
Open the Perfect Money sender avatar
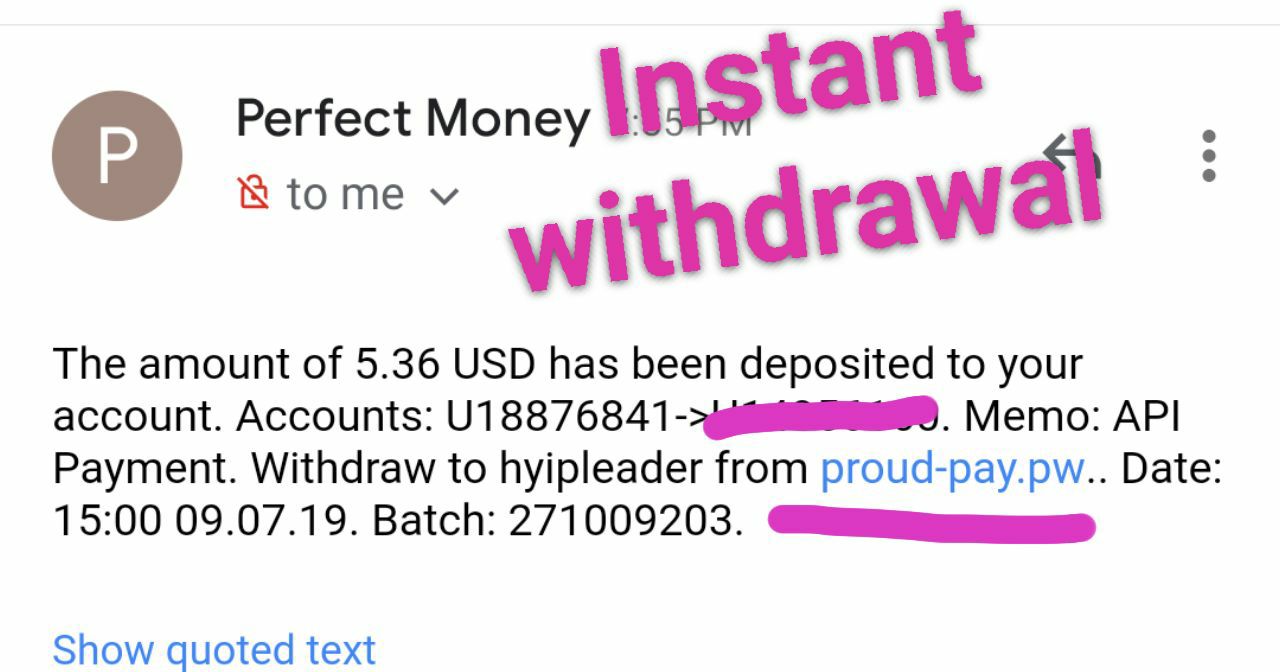117,156
